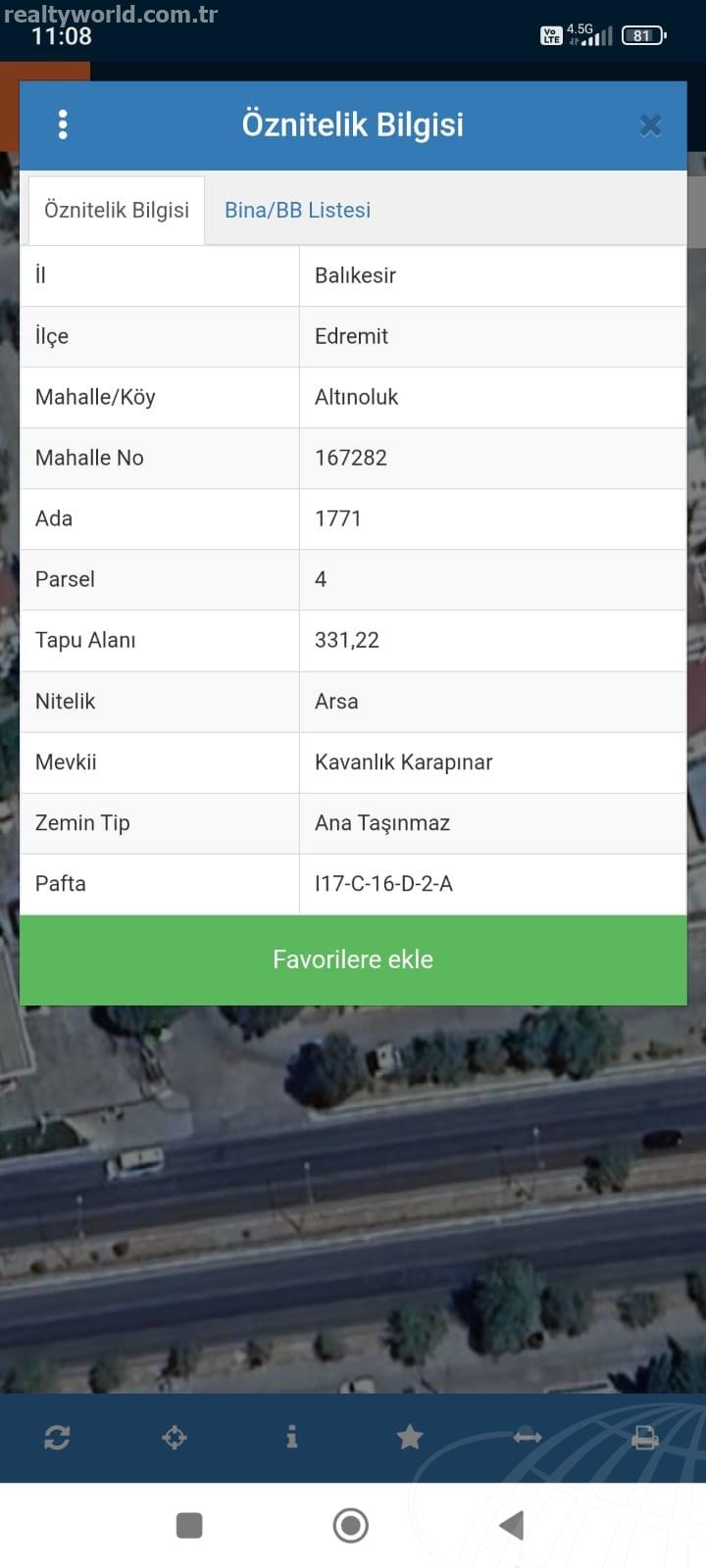Open favorites star in bottom toolbar

[410, 1438]
